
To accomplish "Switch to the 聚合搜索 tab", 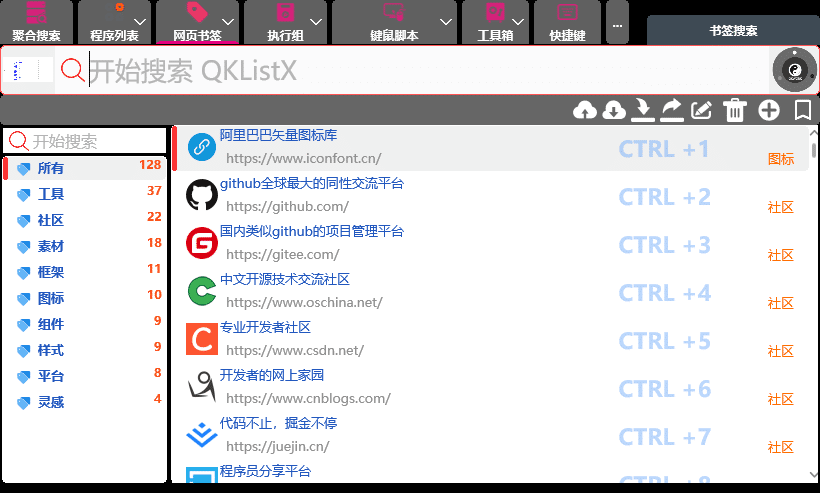I will (x=36, y=22).
